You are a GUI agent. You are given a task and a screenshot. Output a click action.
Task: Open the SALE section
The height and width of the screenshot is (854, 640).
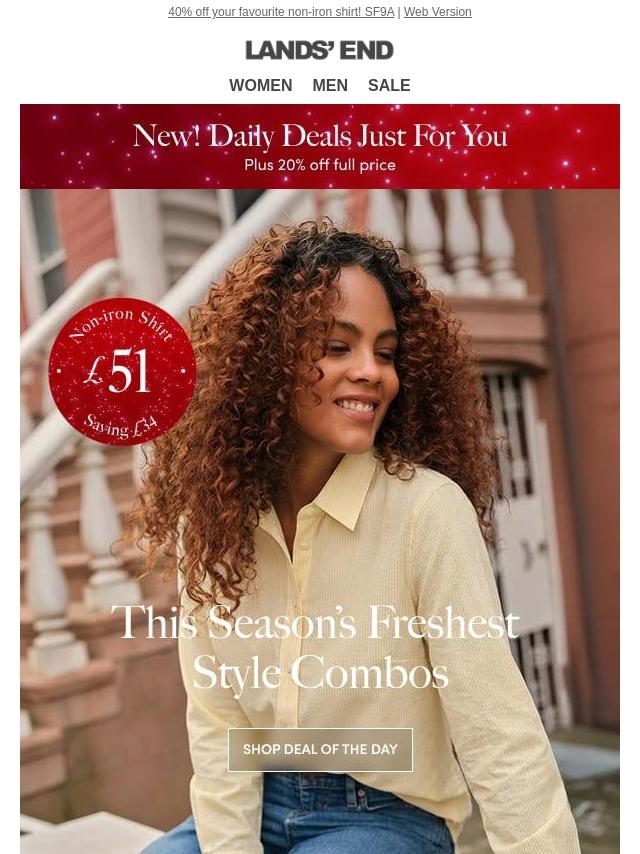point(389,86)
